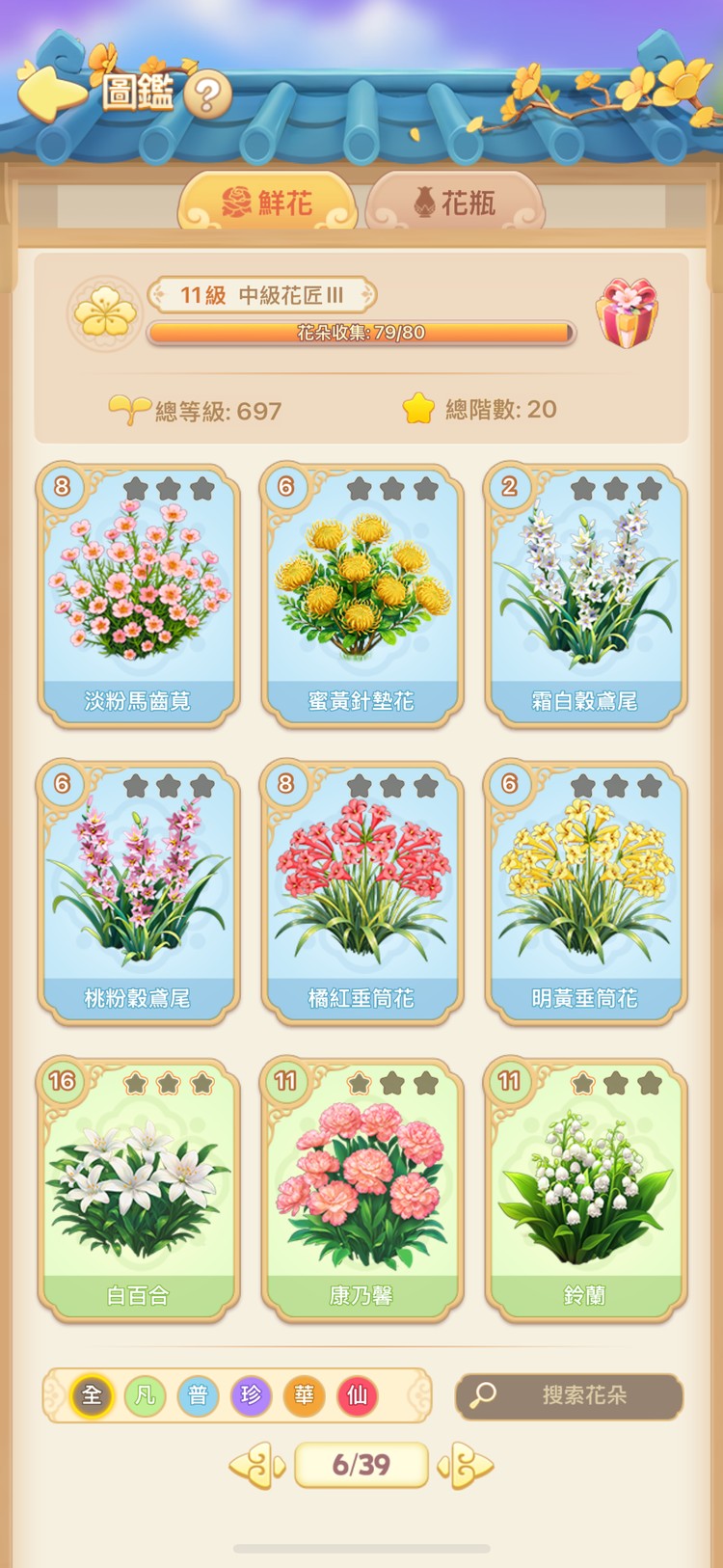Go back with the yellow arrow

(x=50, y=92)
